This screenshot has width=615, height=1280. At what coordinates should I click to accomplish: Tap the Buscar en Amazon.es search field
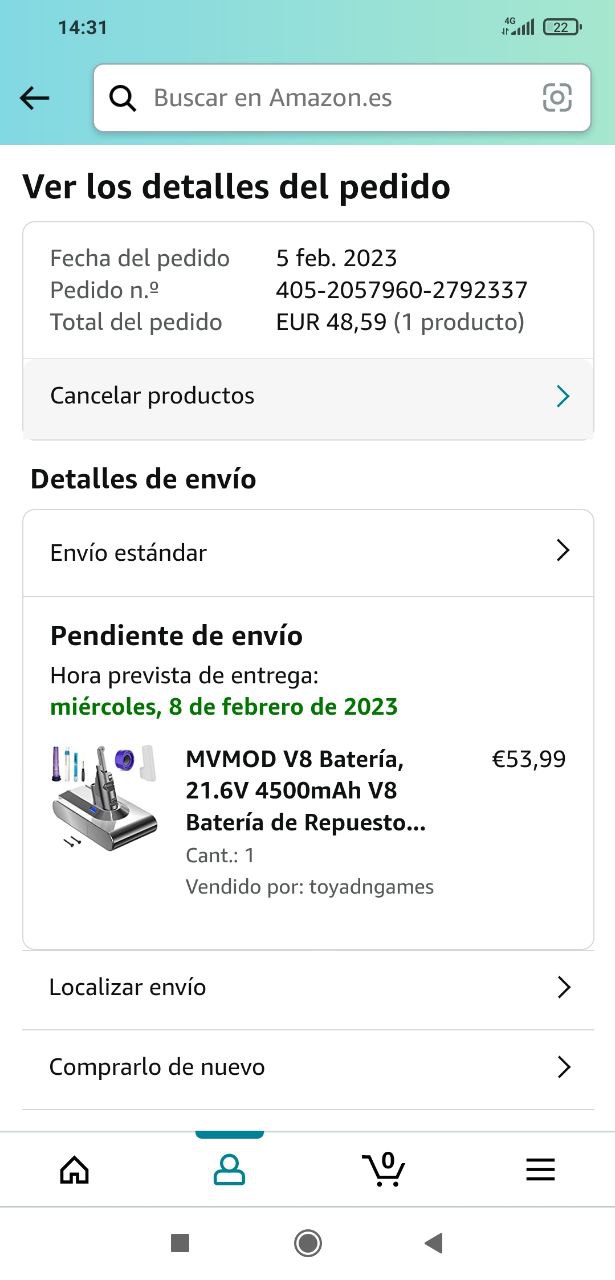point(320,98)
